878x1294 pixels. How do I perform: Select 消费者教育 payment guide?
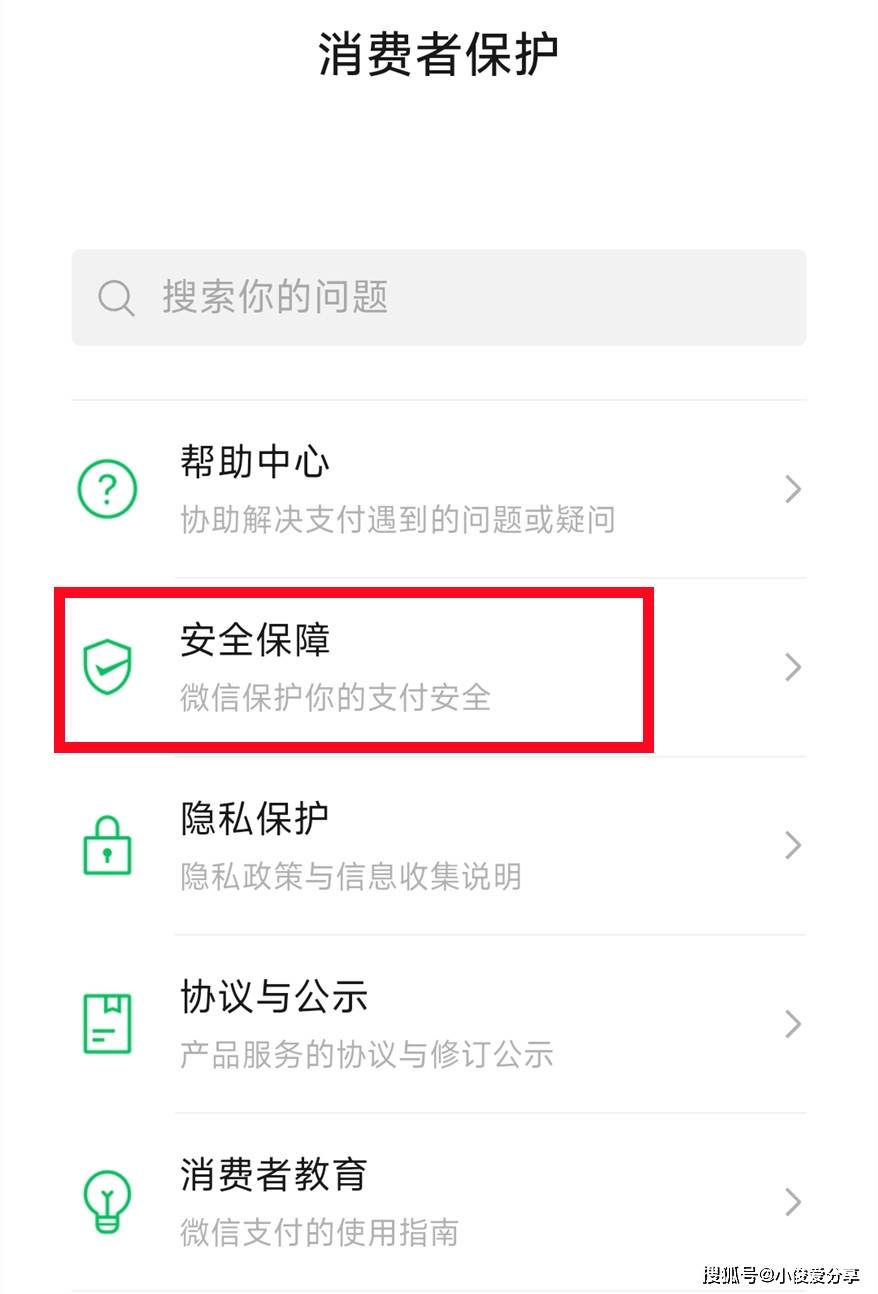point(438,1200)
